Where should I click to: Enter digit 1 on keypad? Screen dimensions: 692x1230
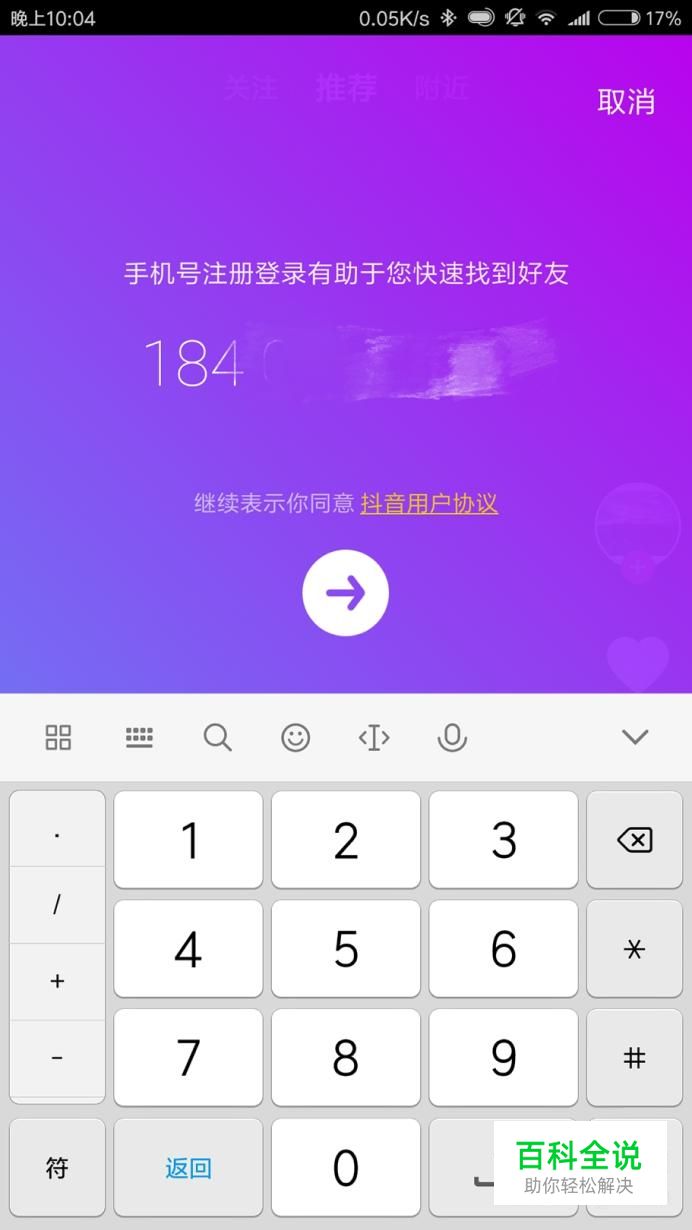tap(188, 840)
